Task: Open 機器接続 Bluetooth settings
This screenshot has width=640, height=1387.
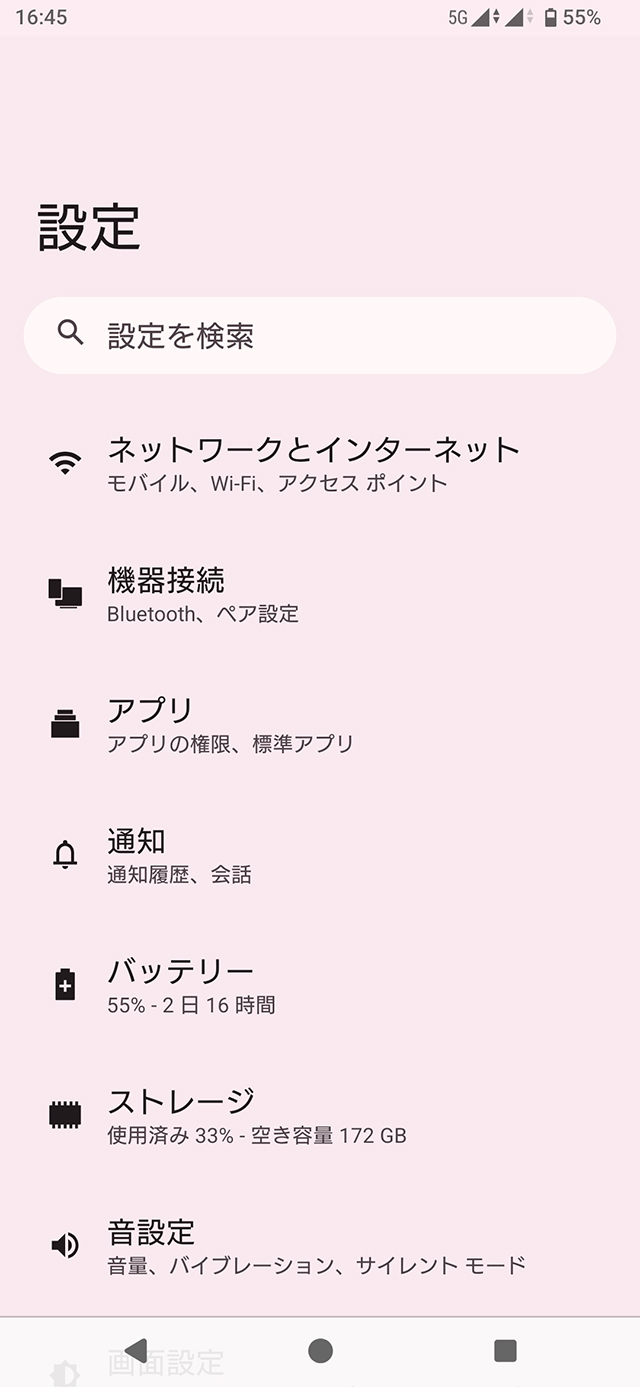Action: (x=320, y=594)
